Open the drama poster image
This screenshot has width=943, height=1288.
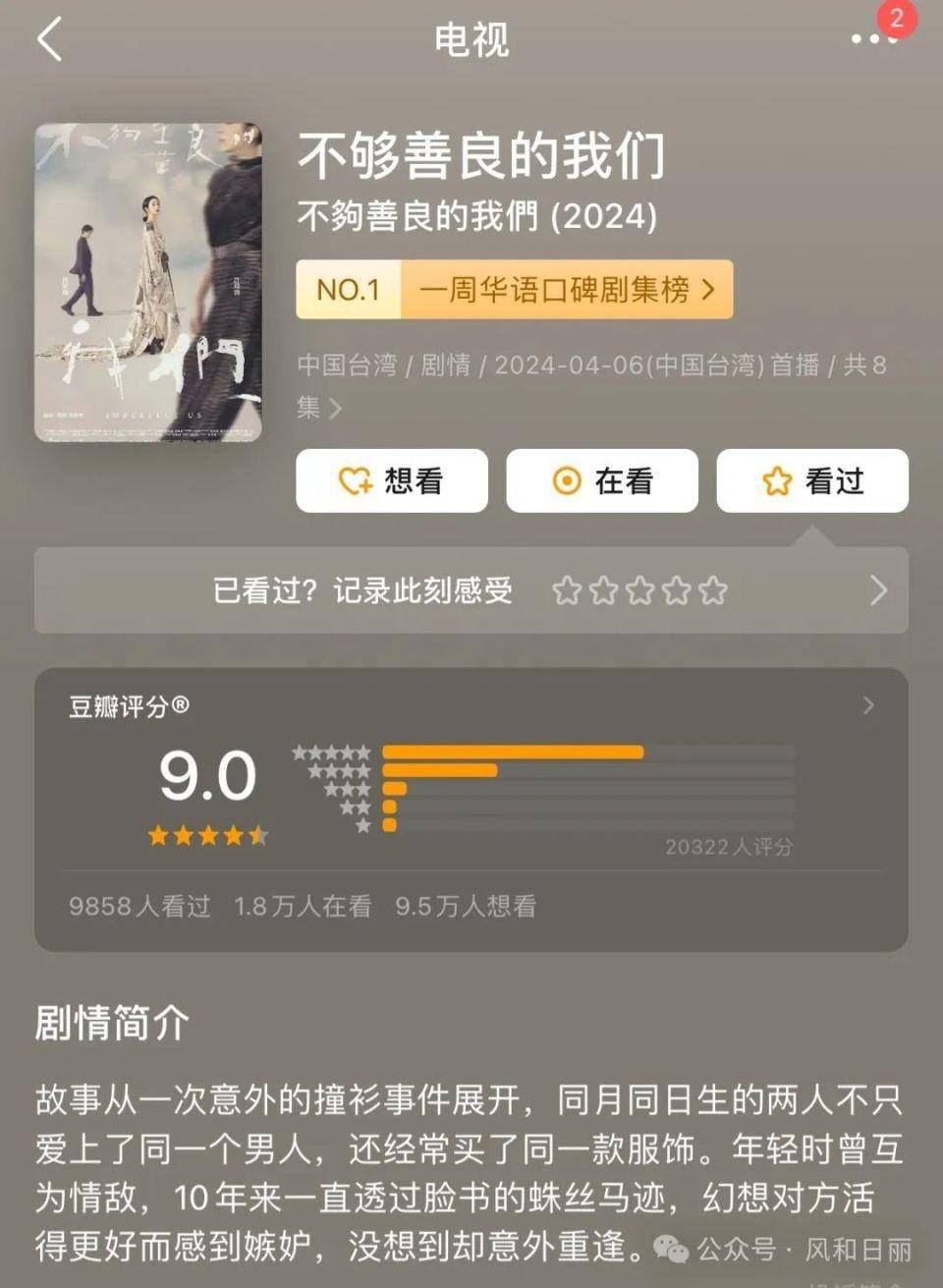(x=148, y=282)
